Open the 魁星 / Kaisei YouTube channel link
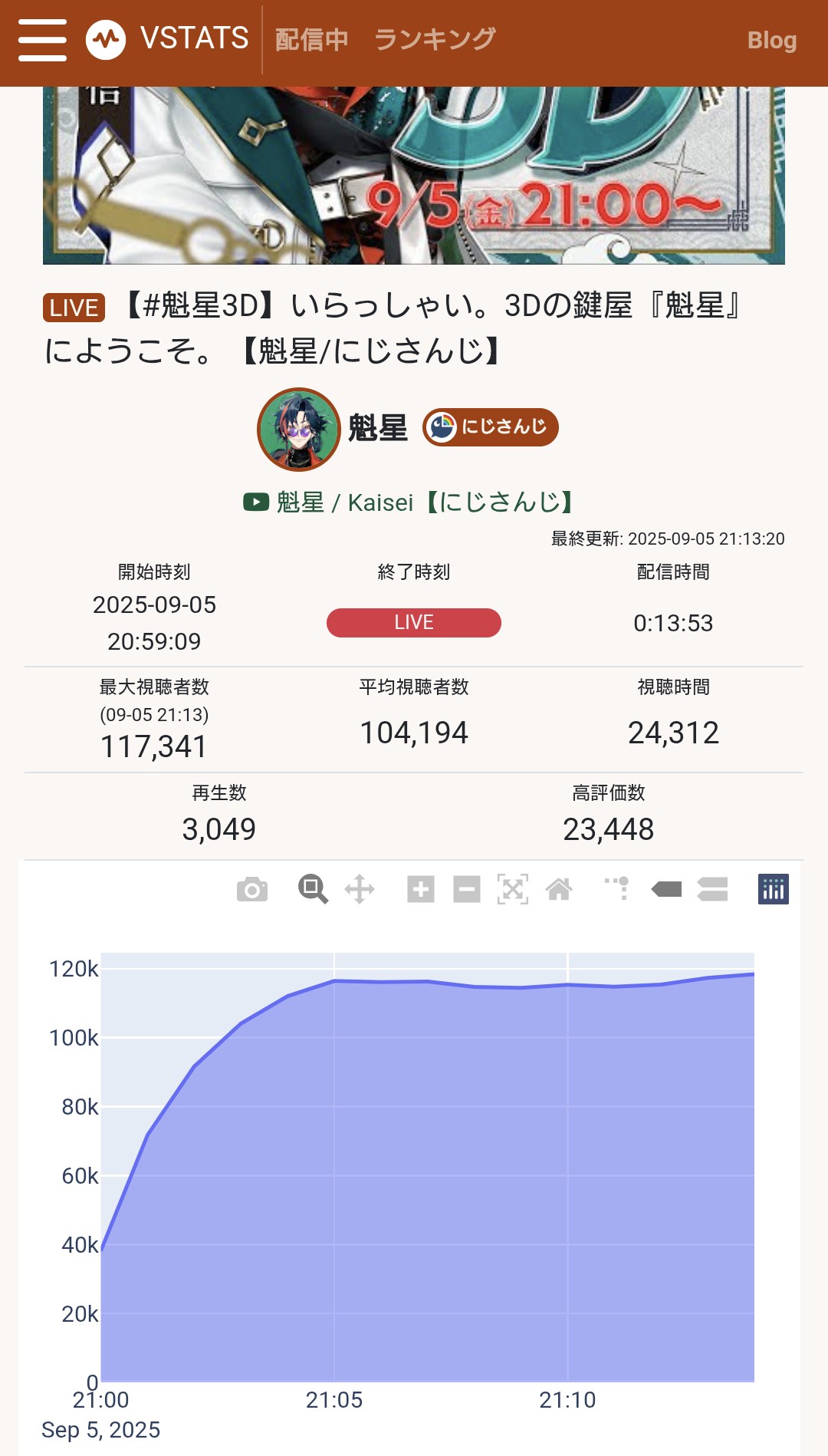The width and height of the screenshot is (828, 1456). [409, 502]
